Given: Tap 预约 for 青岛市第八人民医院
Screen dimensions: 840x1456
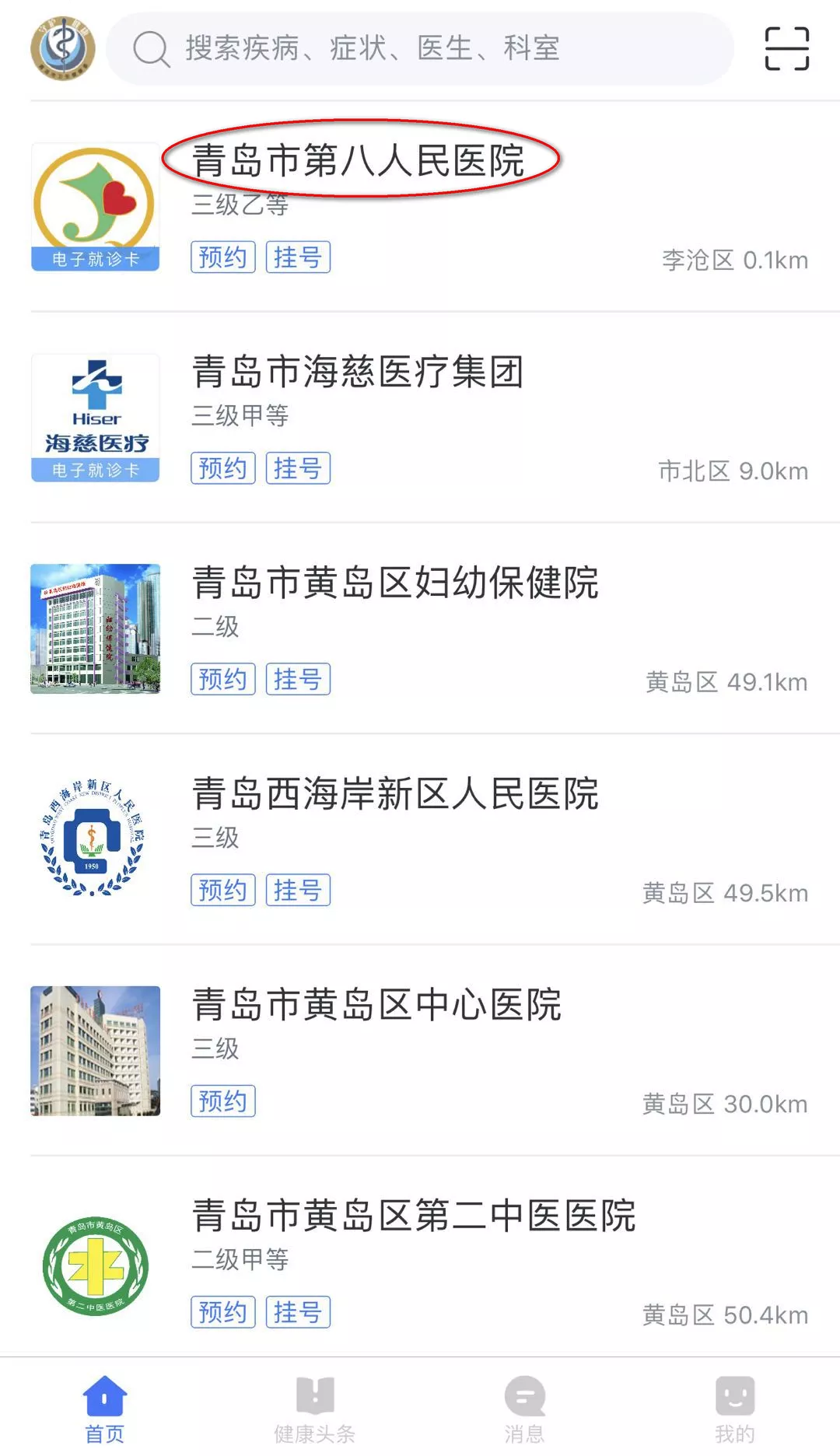Looking at the screenshot, I should 223,257.
